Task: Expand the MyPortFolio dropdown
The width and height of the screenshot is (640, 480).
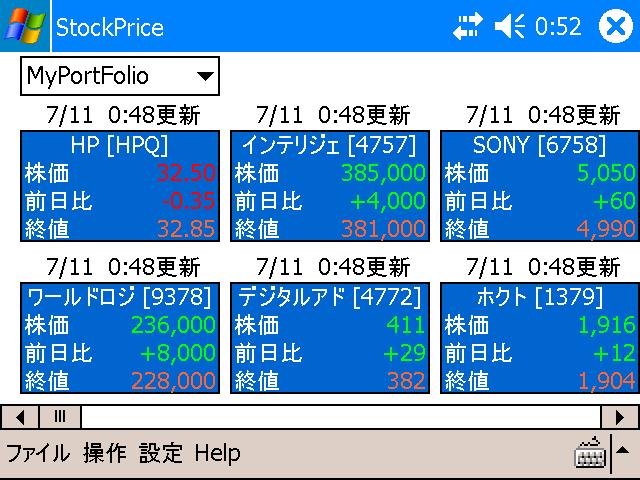Action: 205,76
